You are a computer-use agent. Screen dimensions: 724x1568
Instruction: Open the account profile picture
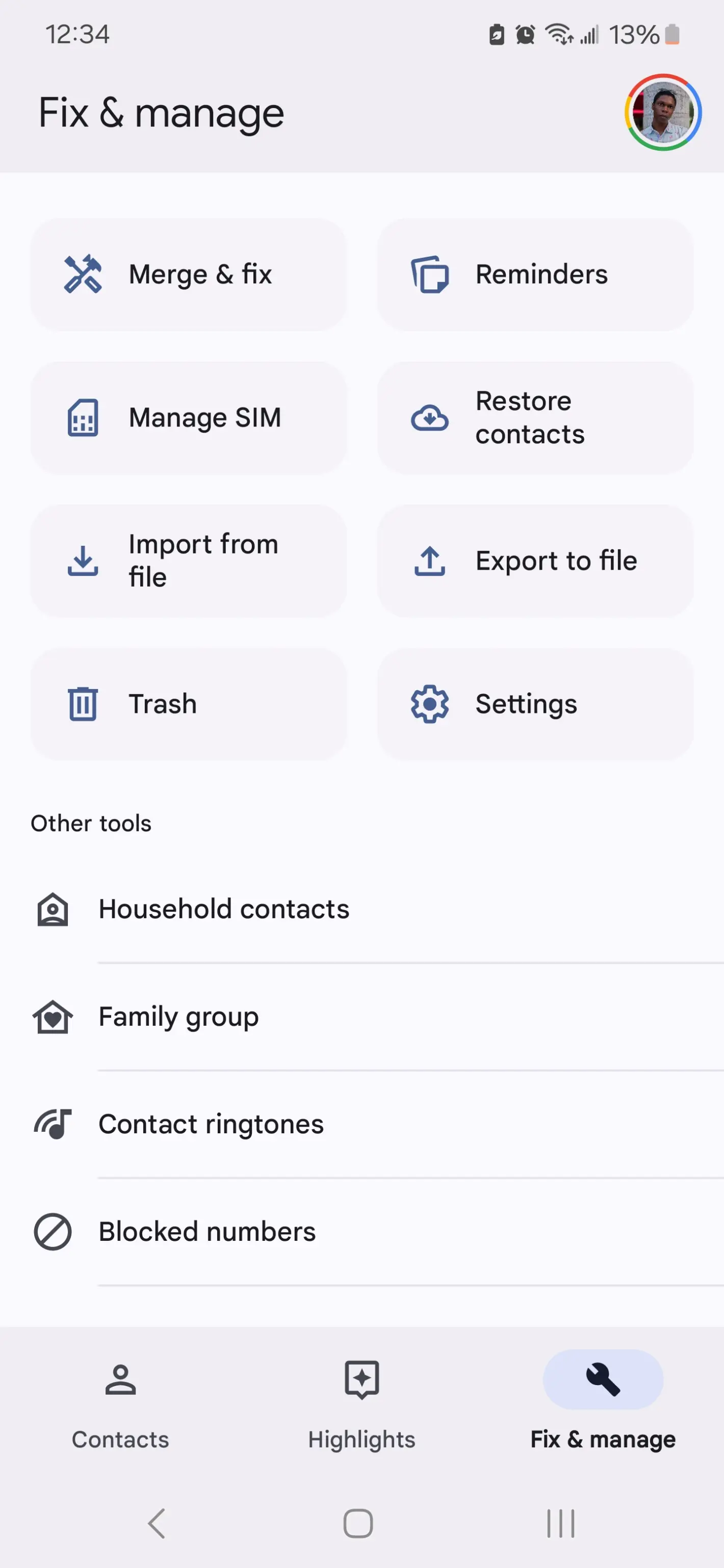pos(662,113)
